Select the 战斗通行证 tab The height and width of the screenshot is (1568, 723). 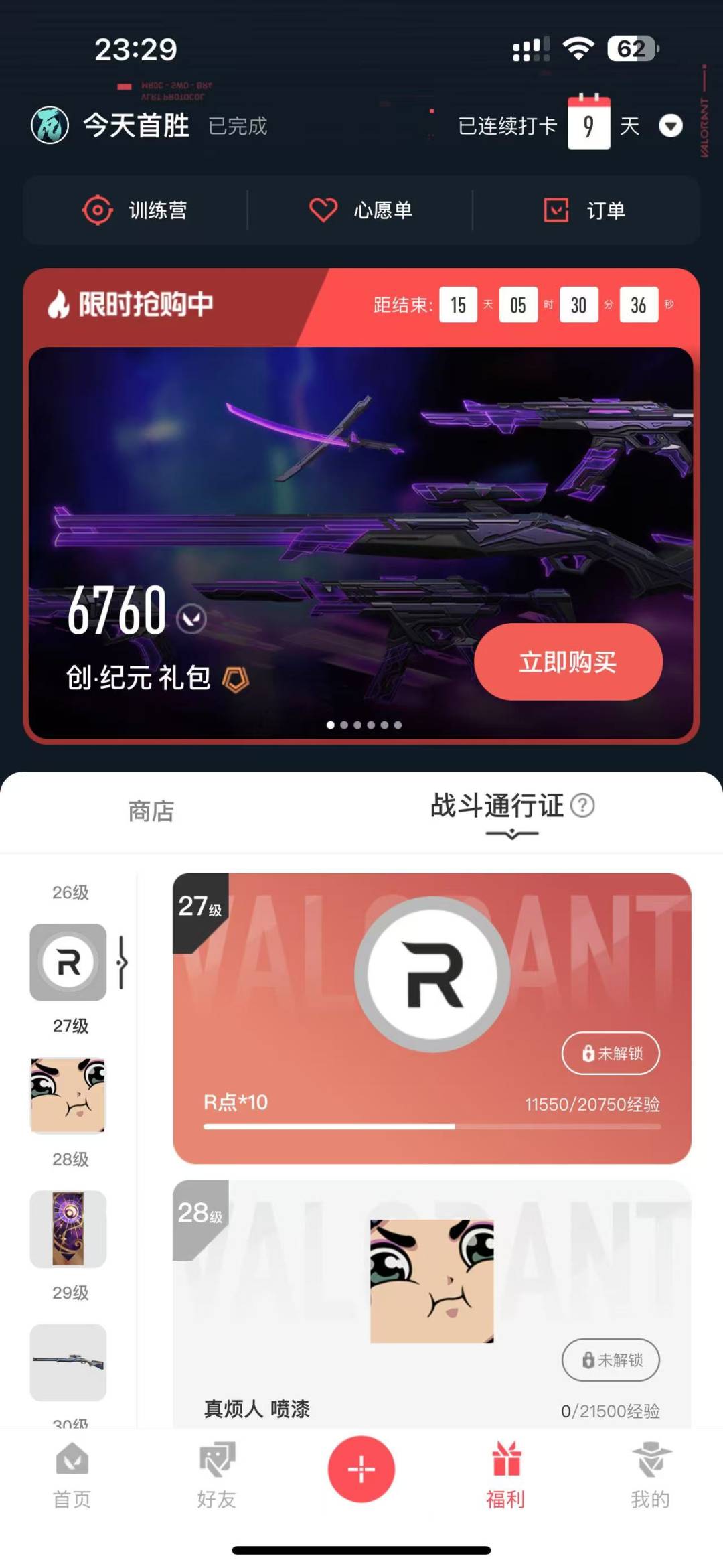tap(497, 806)
